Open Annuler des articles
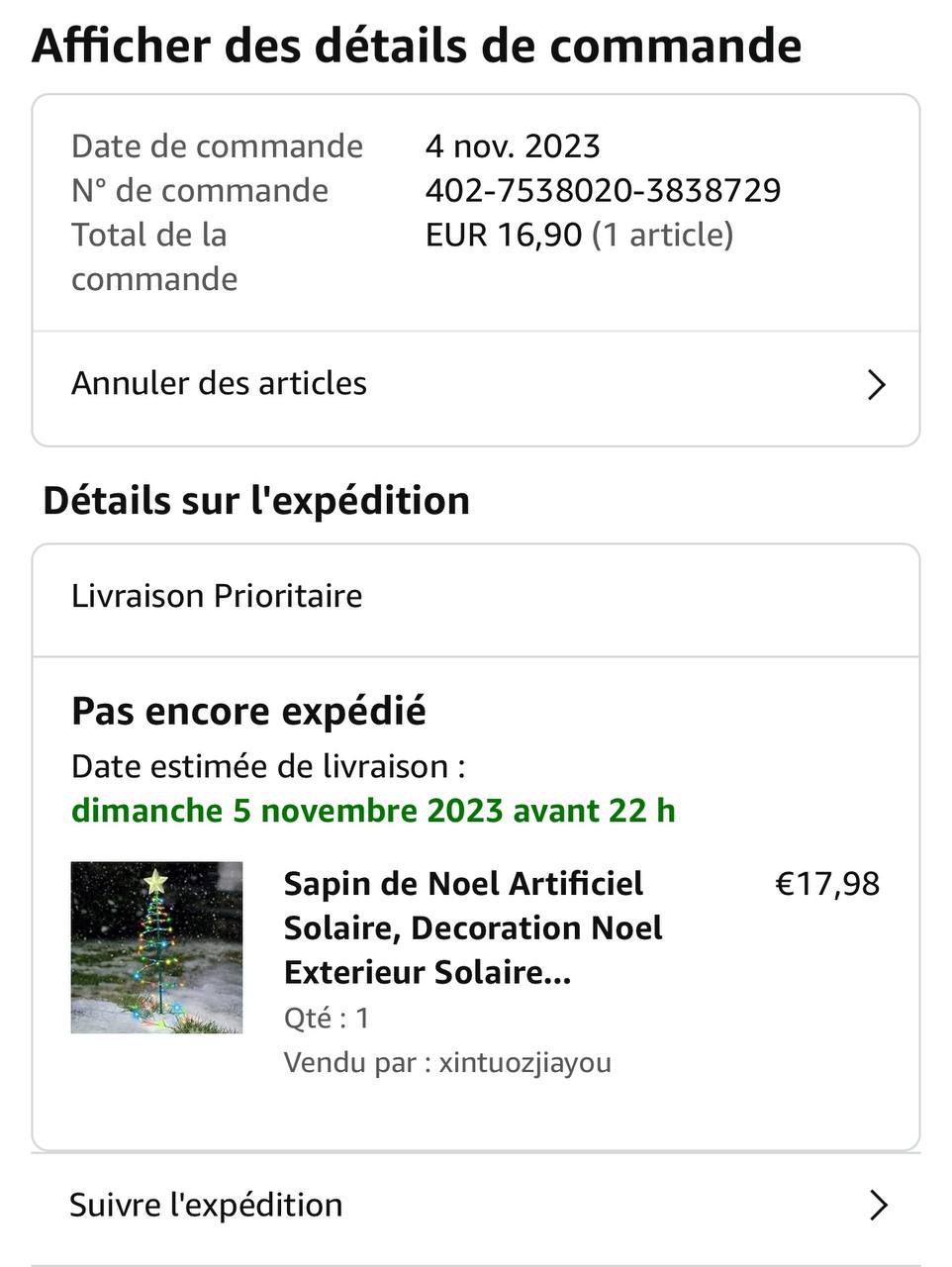Screen dimensions: 952x1267 475,384
